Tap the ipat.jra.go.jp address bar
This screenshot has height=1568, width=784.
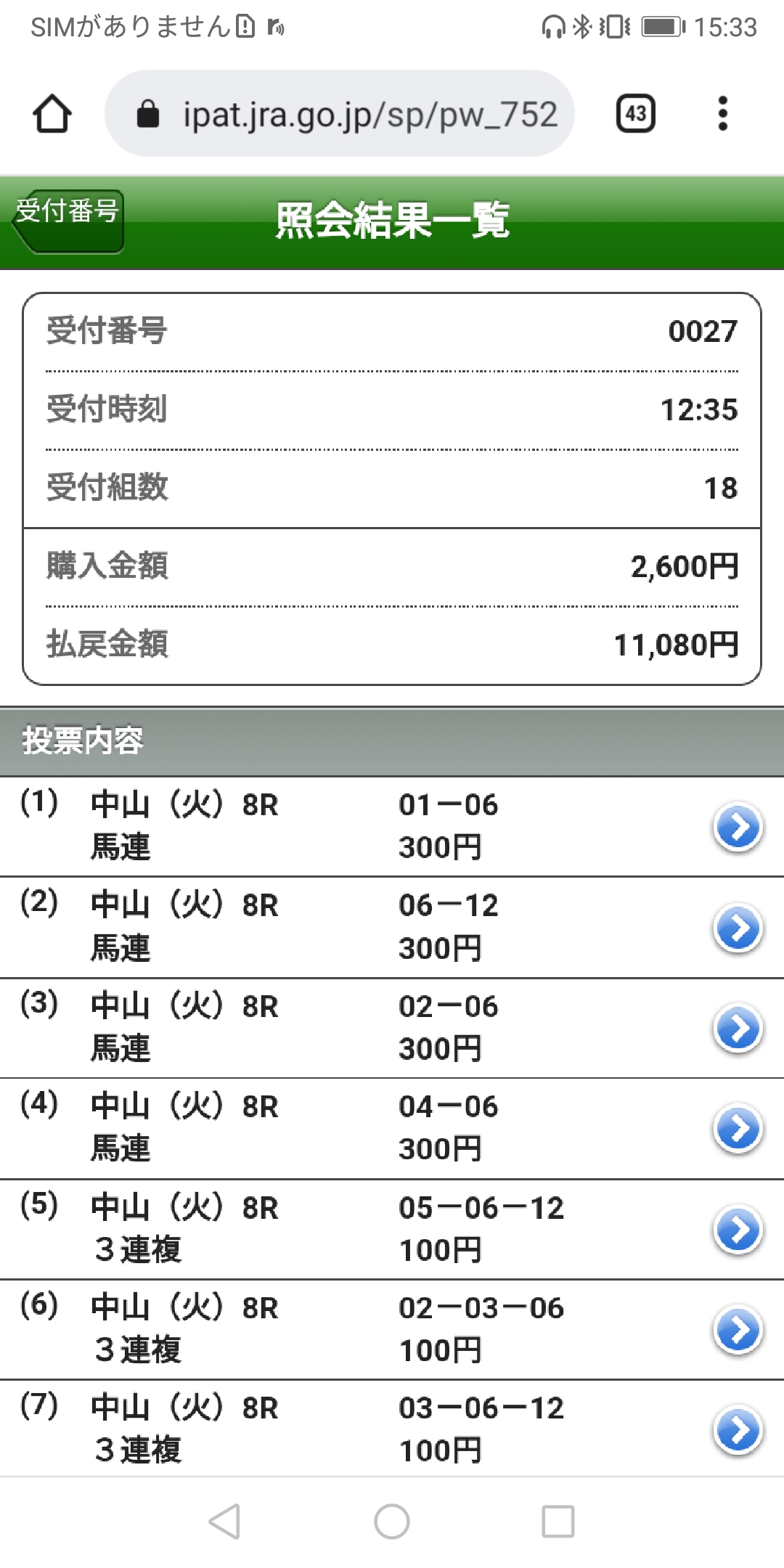point(340,114)
